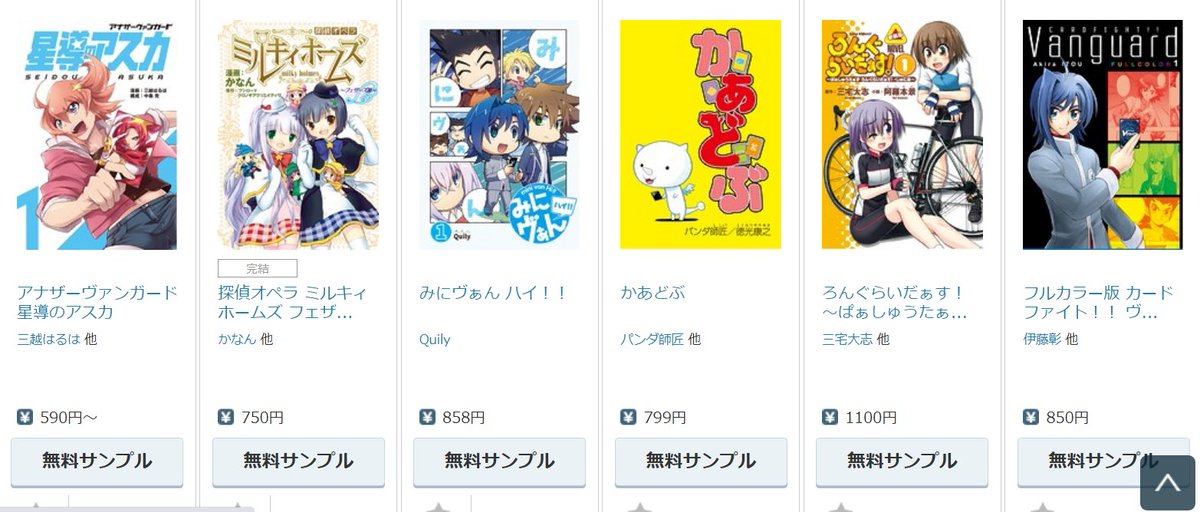Open the ろんぐらいだぁす cover image
The image size is (1200, 512).
coord(901,135)
